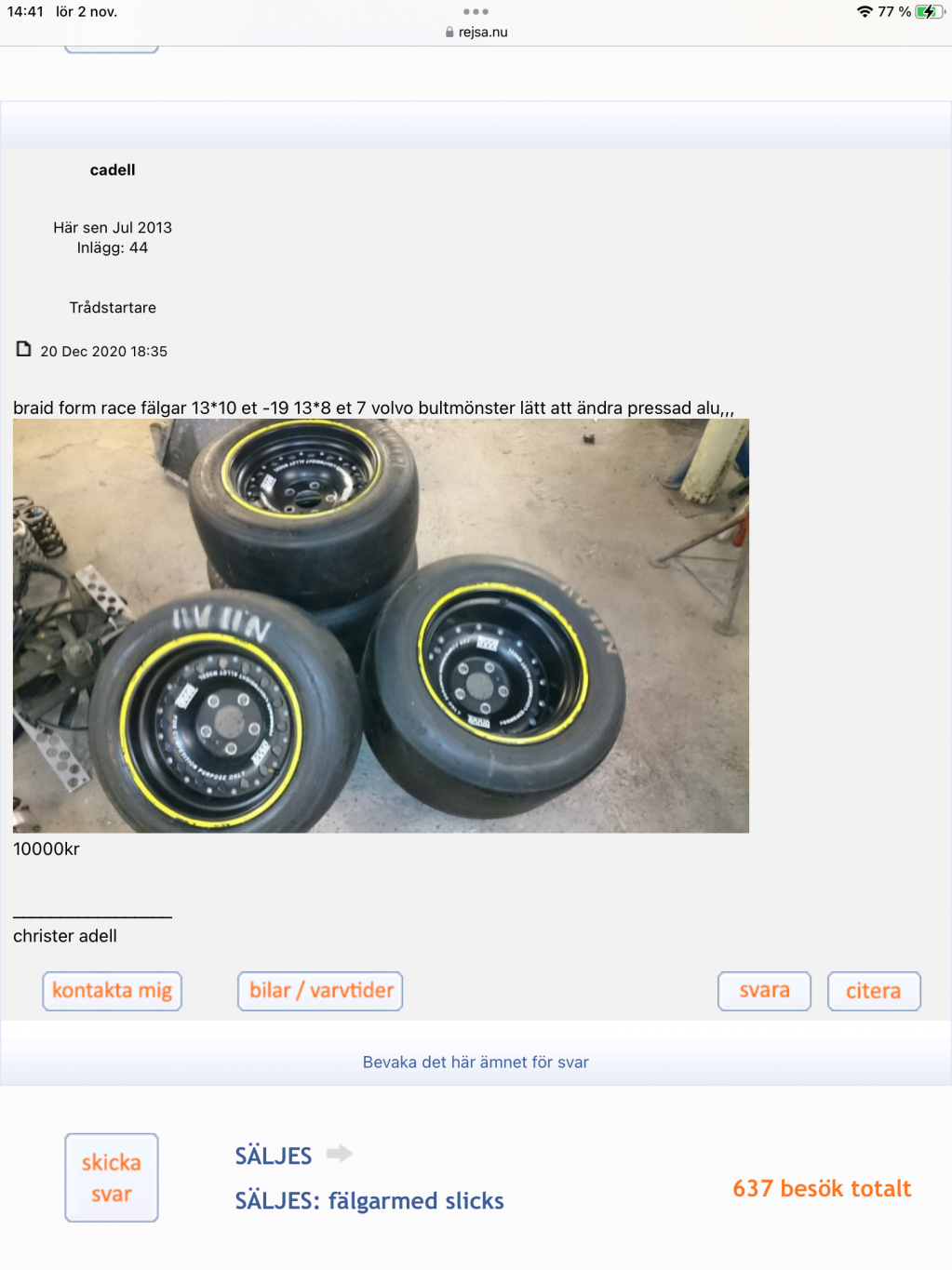952x1270 pixels.
Task: Open the SÄLJES forum section link
Action: click(x=273, y=1156)
